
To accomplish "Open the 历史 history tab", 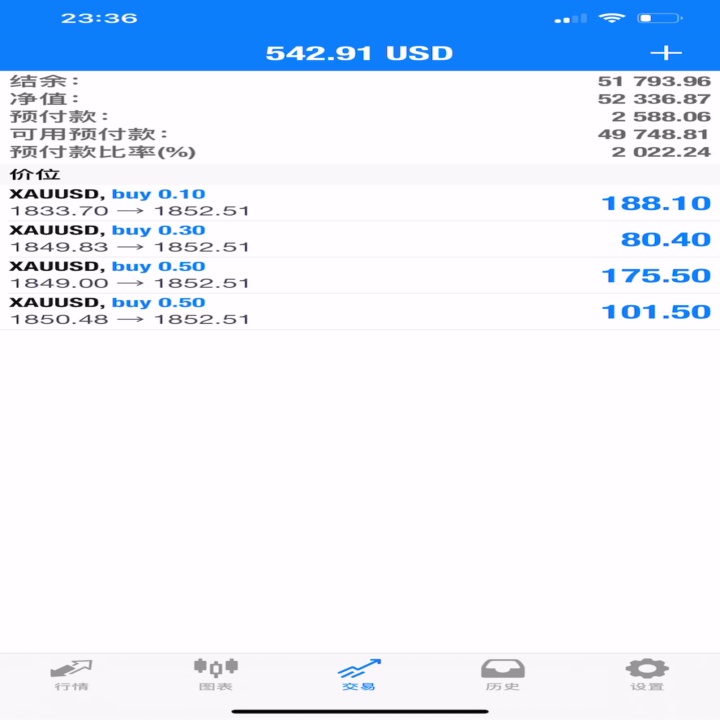I will (503, 675).
